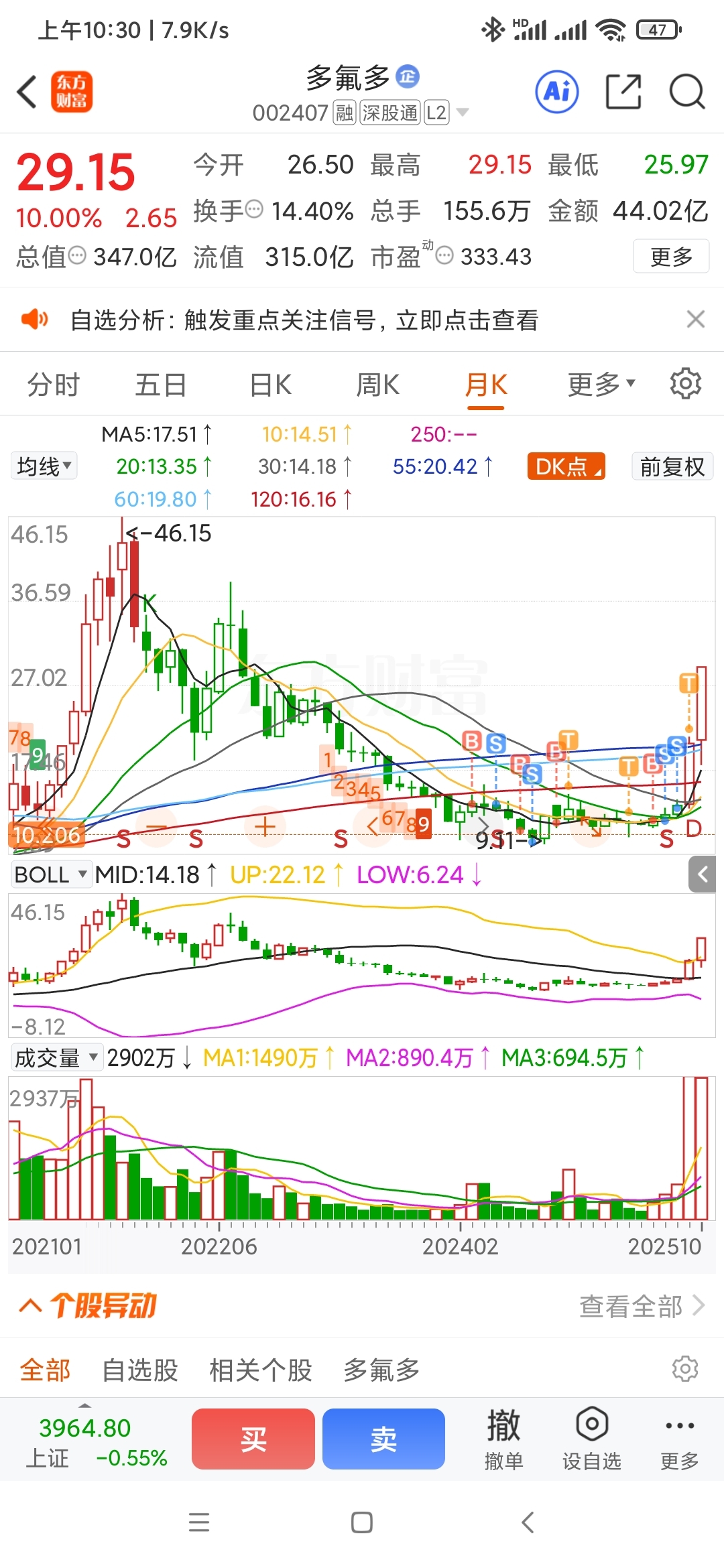Tap 查看全部 in 个股异动
Image resolution: width=724 pixels, height=1568 pixels.
click(642, 1306)
